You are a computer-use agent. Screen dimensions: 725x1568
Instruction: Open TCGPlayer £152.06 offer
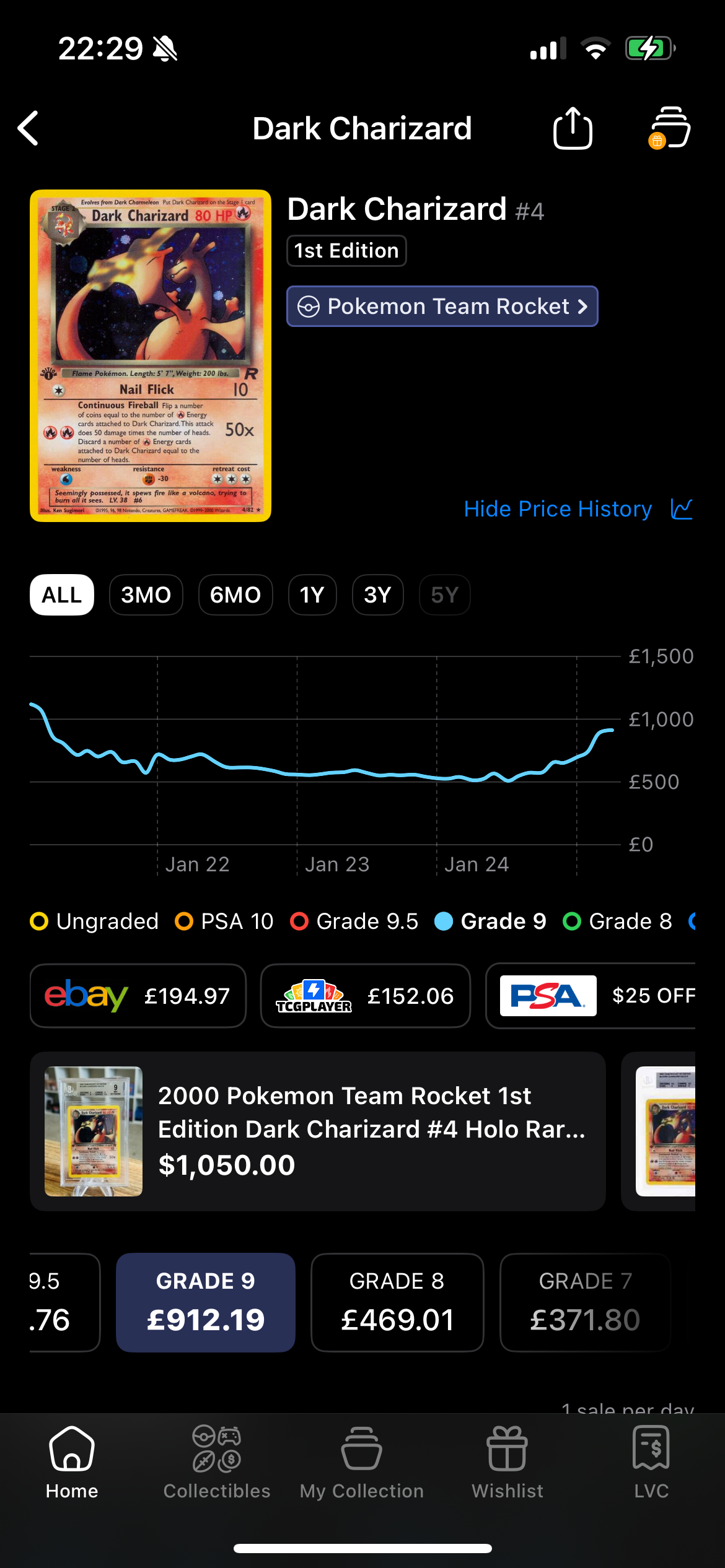tap(365, 996)
